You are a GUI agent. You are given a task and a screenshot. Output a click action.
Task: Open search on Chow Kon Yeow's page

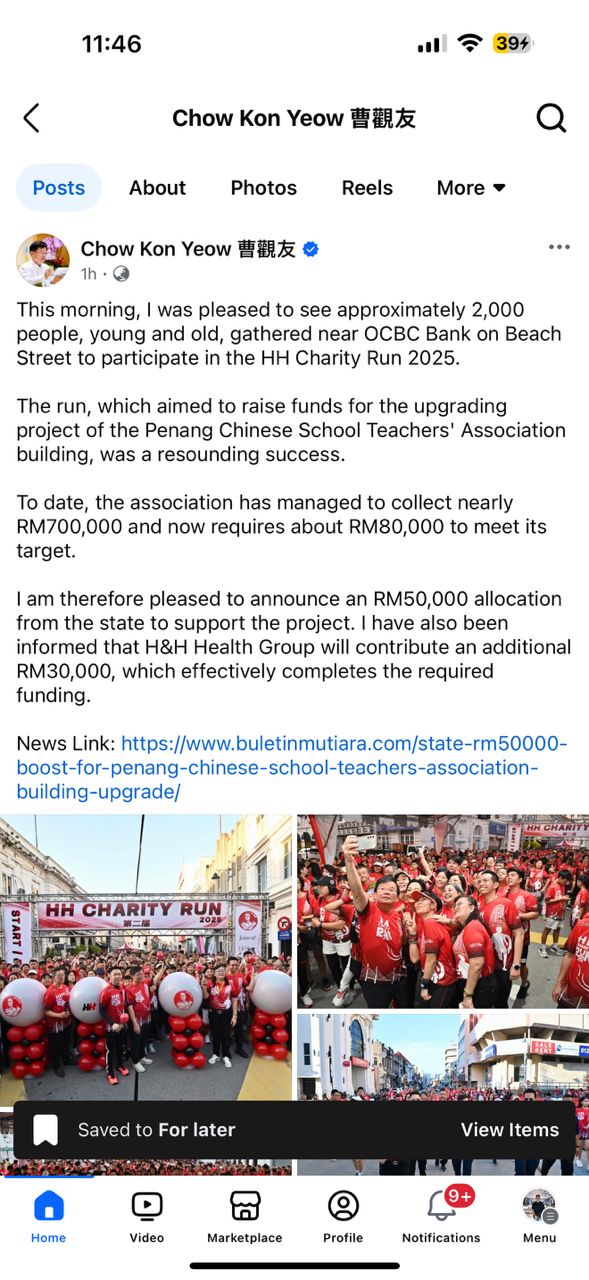(551, 118)
